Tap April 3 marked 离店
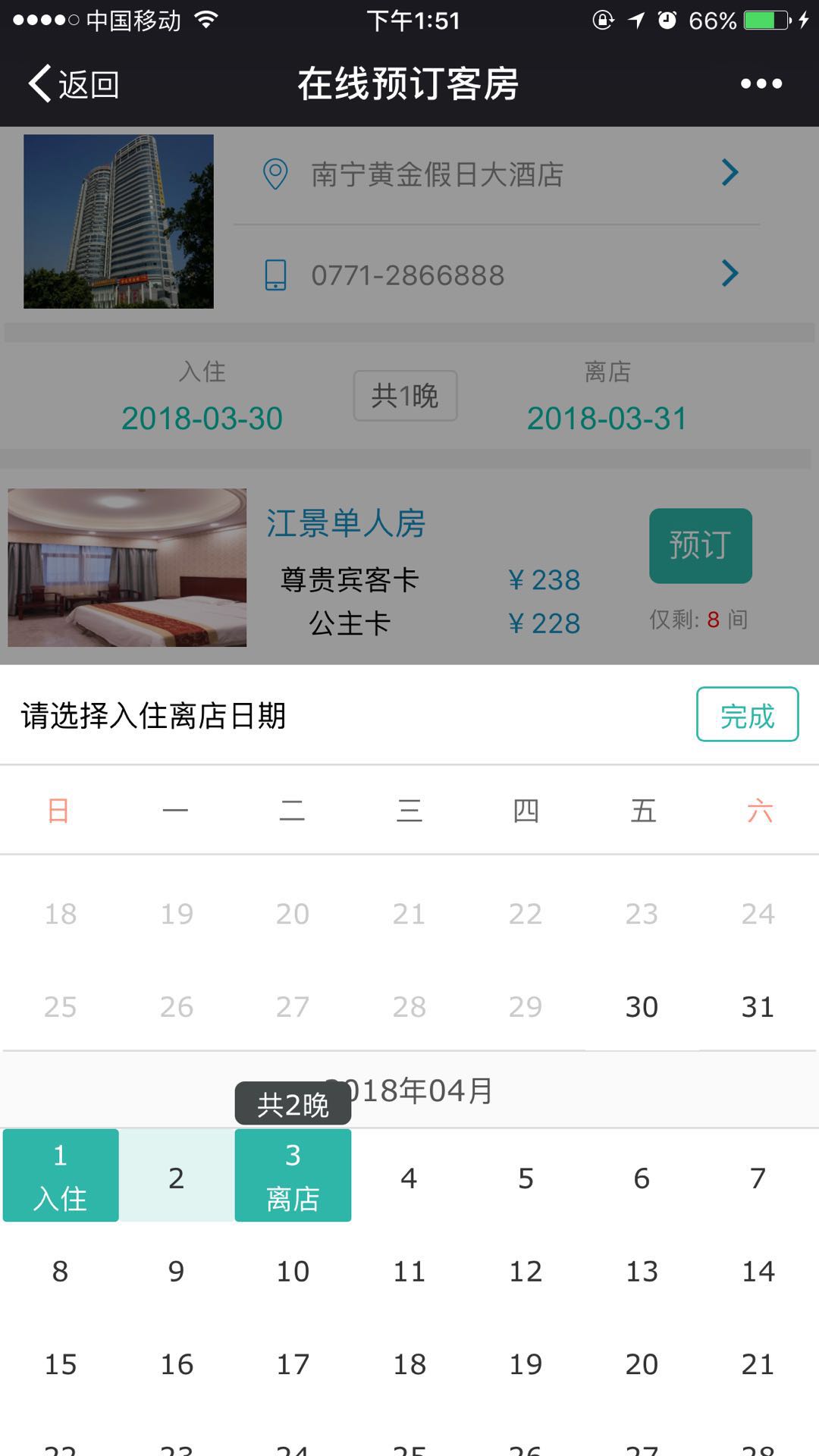Screen dimensions: 819x1456 click(x=293, y=1175)
